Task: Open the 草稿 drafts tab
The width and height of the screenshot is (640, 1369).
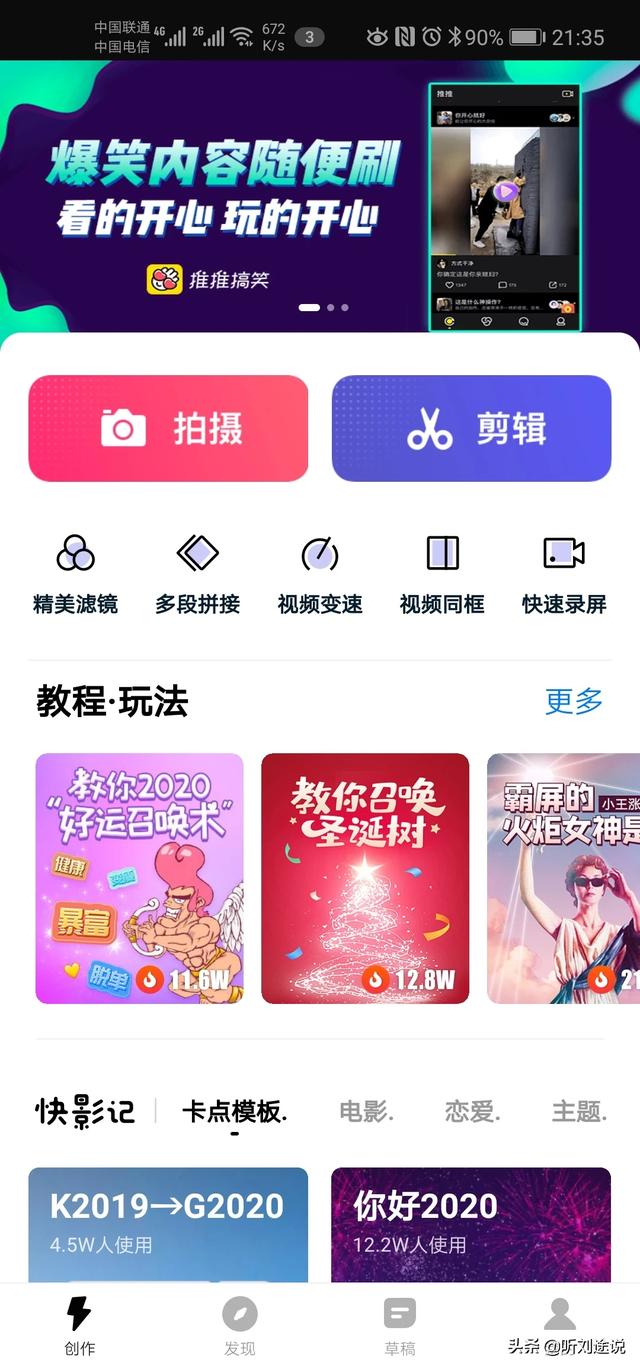Action: pos(400,1325)
